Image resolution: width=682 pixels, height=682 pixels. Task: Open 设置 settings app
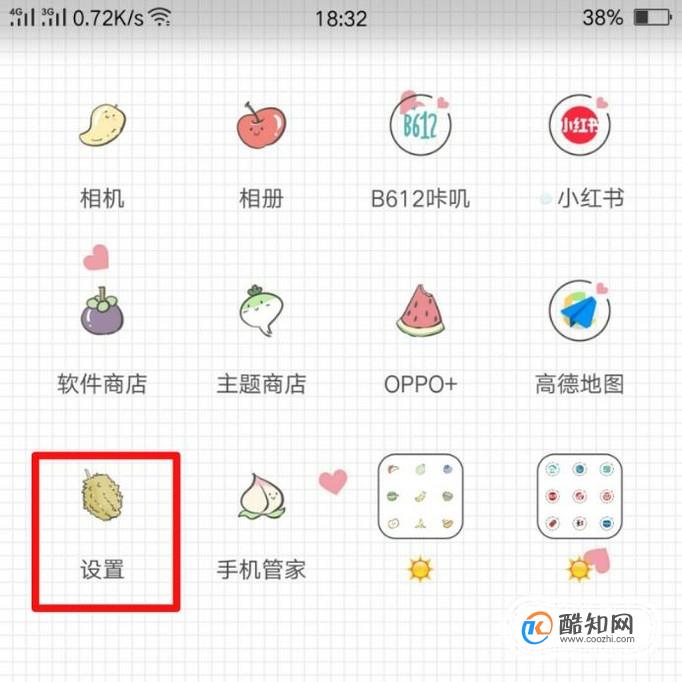point(101,498)
